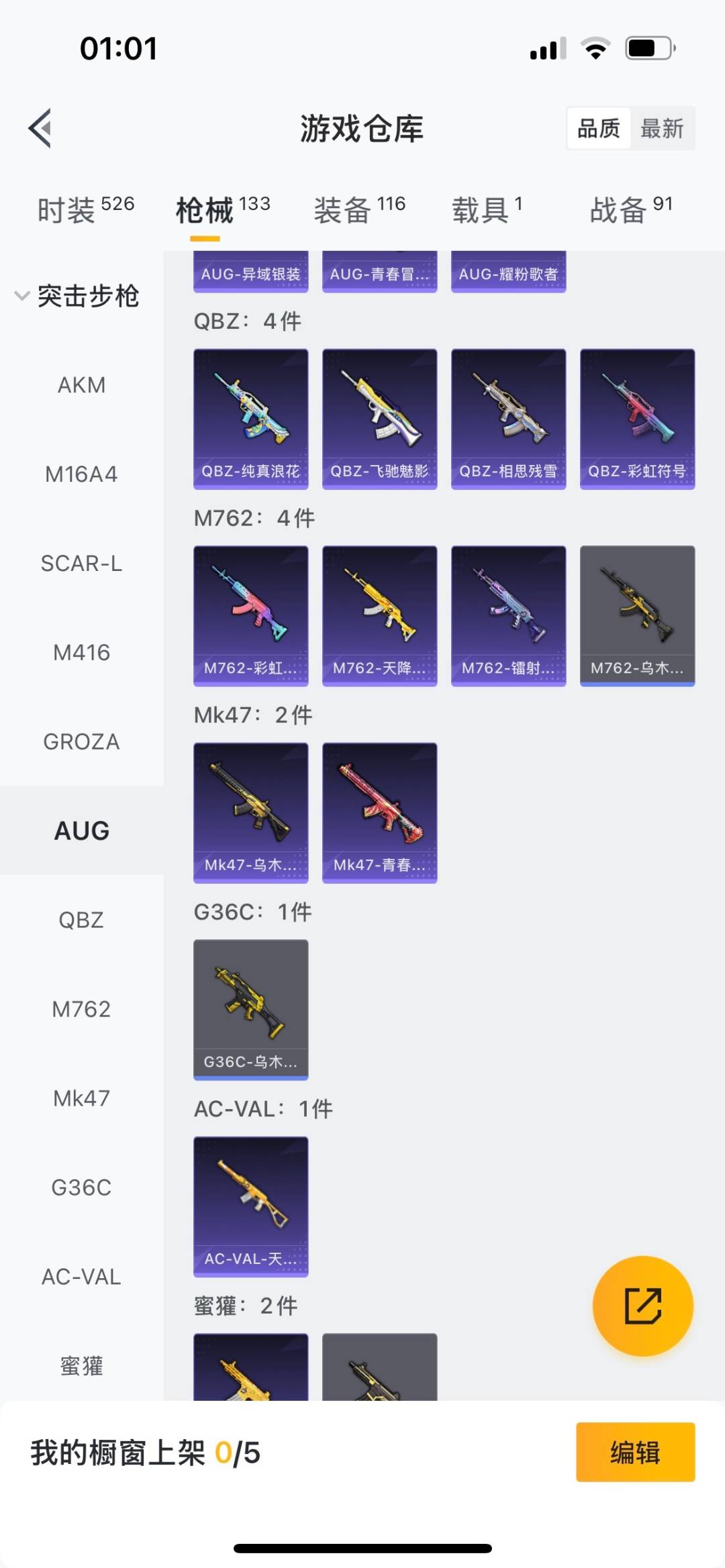Screen dimensions: 725x1568
Task: Tap the yellow floating share button
Action: coord(642,1306)
